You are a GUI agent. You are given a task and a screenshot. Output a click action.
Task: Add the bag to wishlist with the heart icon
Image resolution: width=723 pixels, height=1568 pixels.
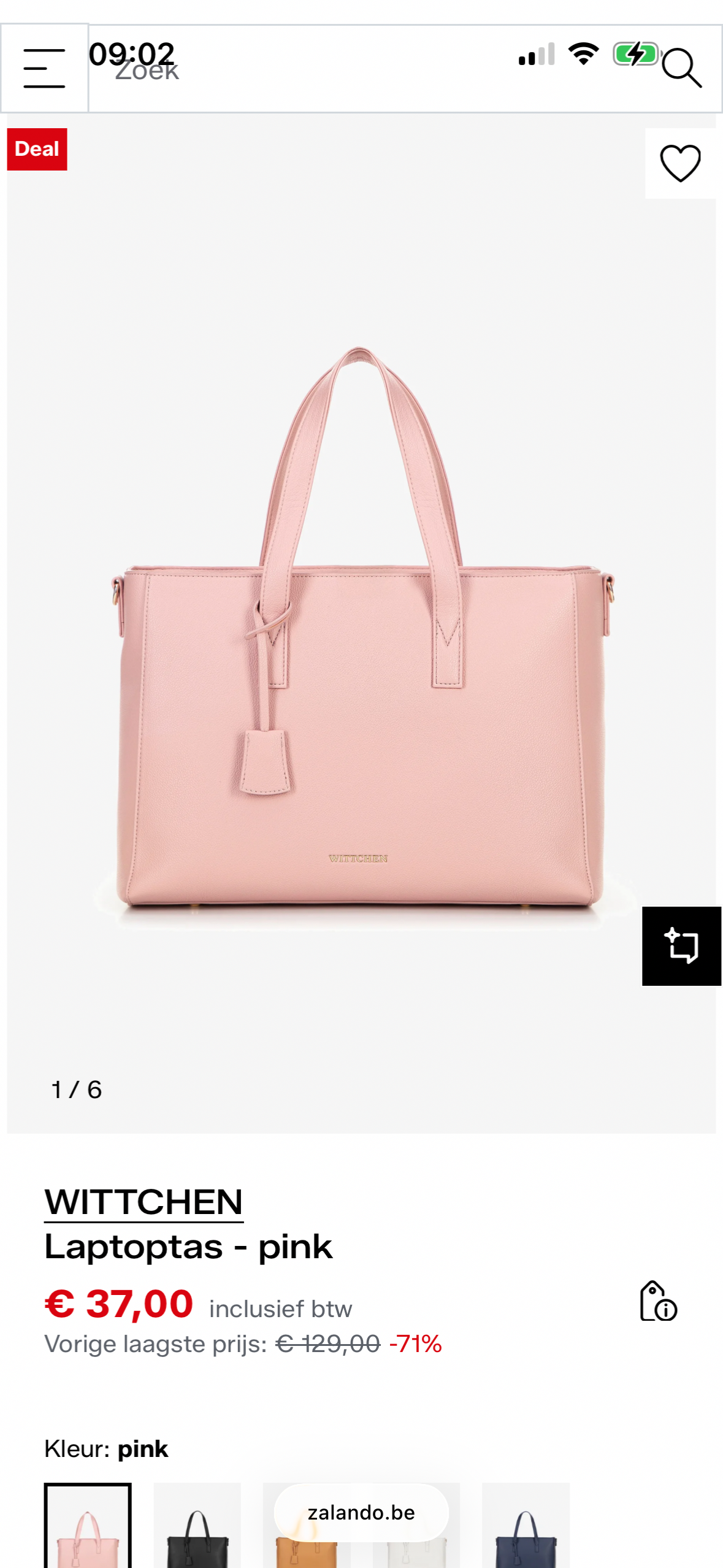[x=679, y=163]
